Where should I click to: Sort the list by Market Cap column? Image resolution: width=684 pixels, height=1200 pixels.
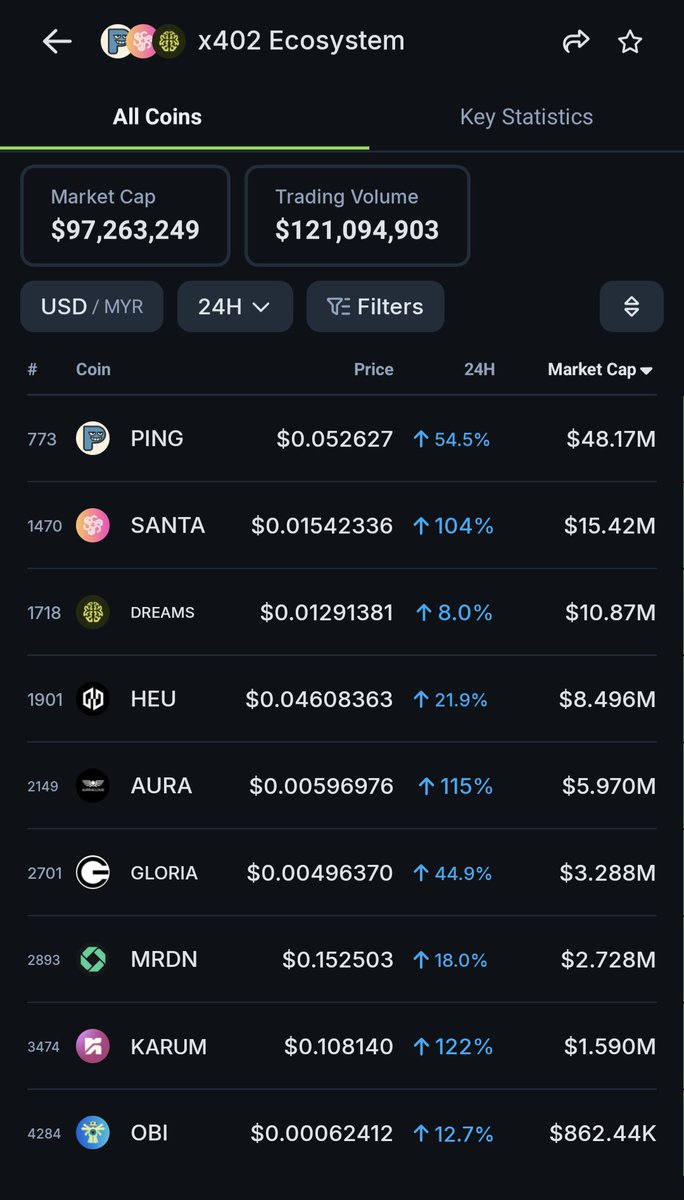pos(599,369)
